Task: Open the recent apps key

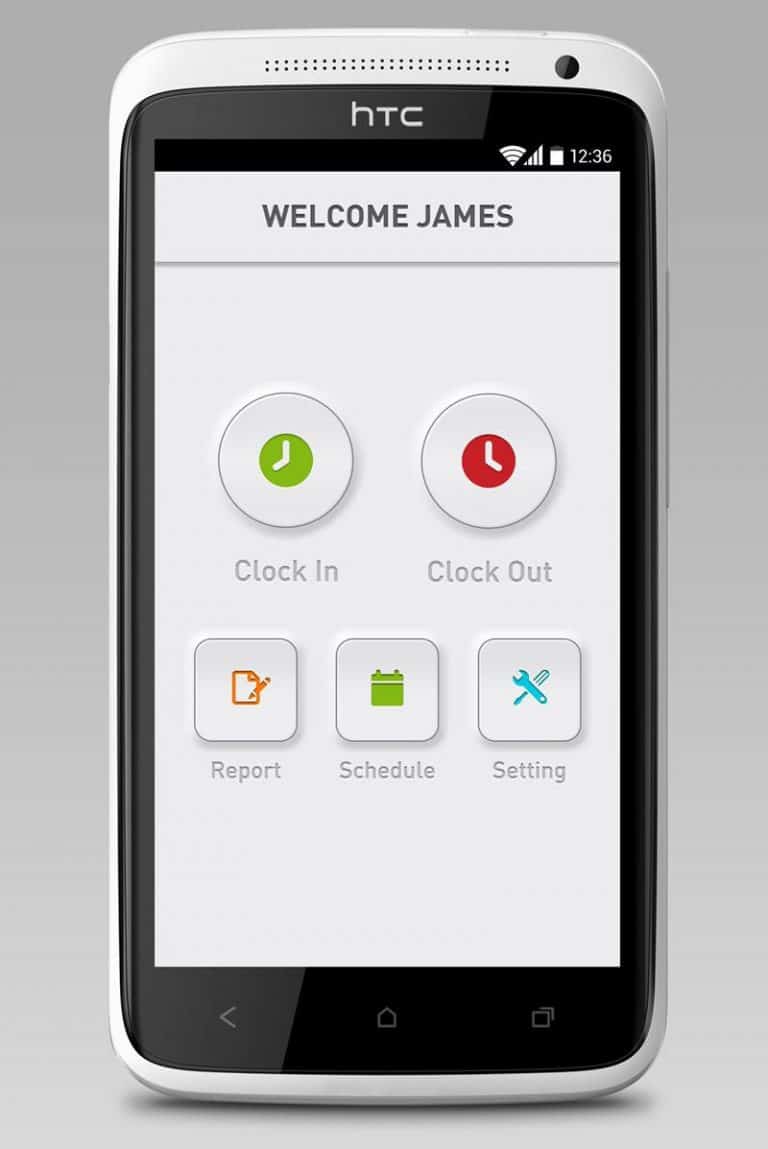Action: [x=542, y=1018]
